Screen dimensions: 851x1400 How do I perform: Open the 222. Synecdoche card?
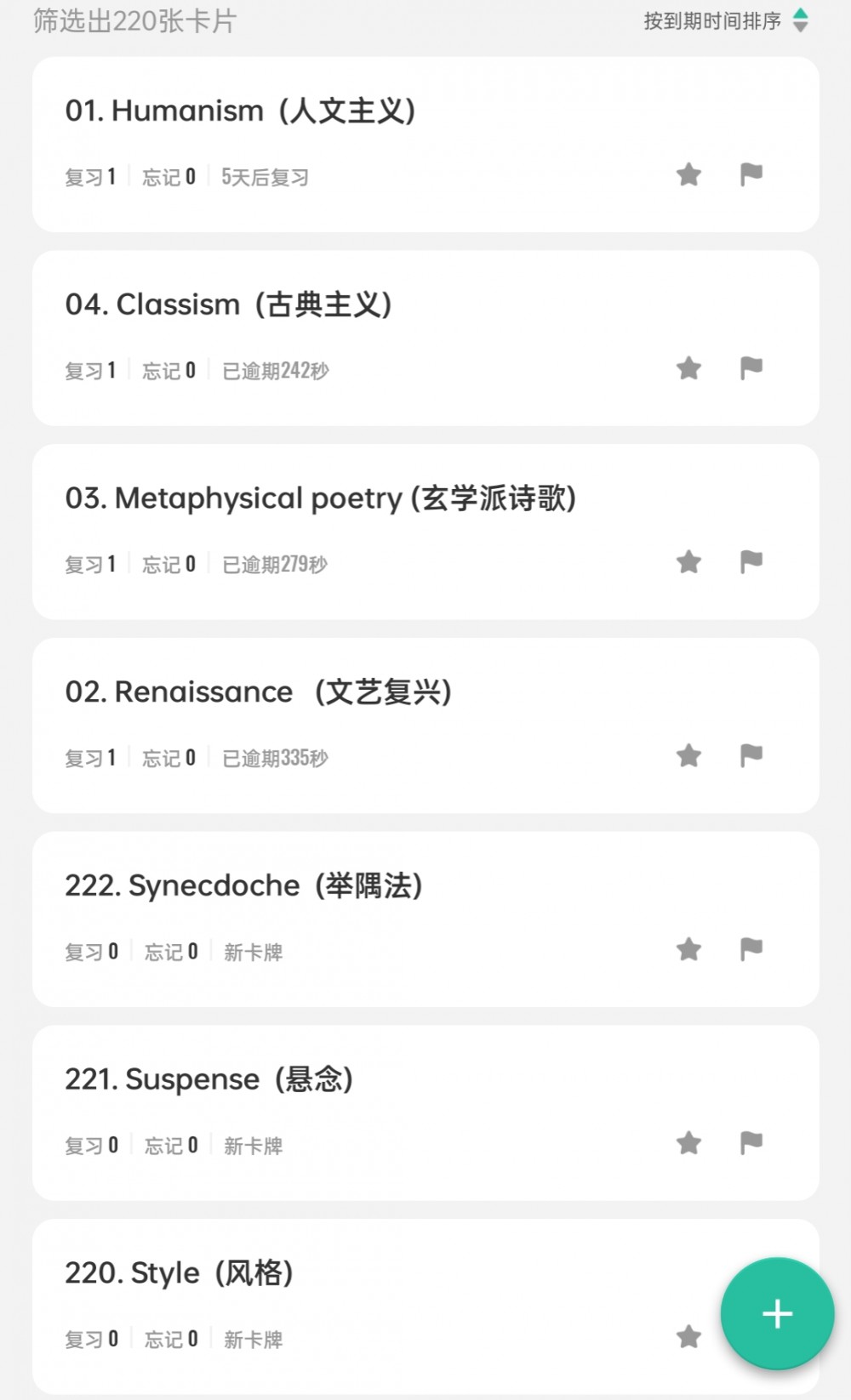(x=425, y=919)
